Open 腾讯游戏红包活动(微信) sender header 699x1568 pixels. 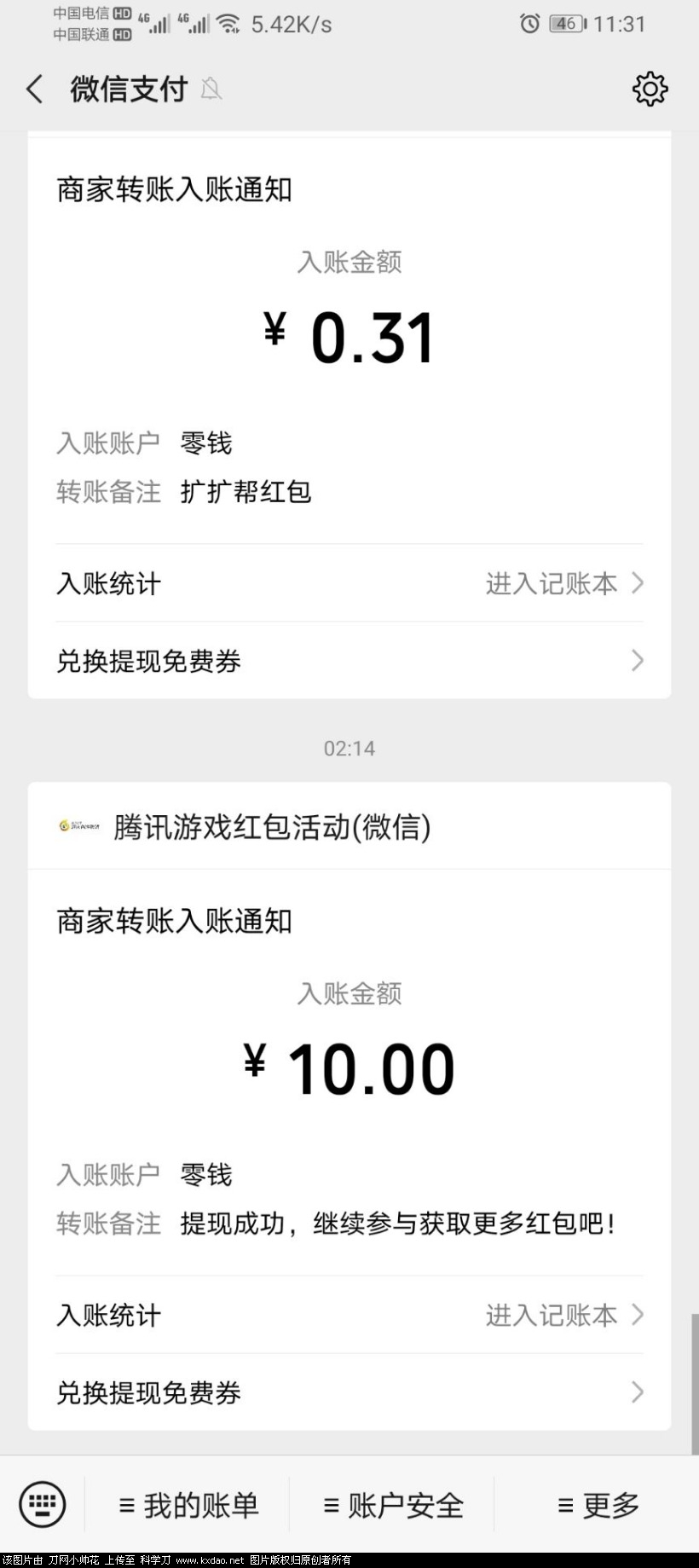click(x=273, y=826)
